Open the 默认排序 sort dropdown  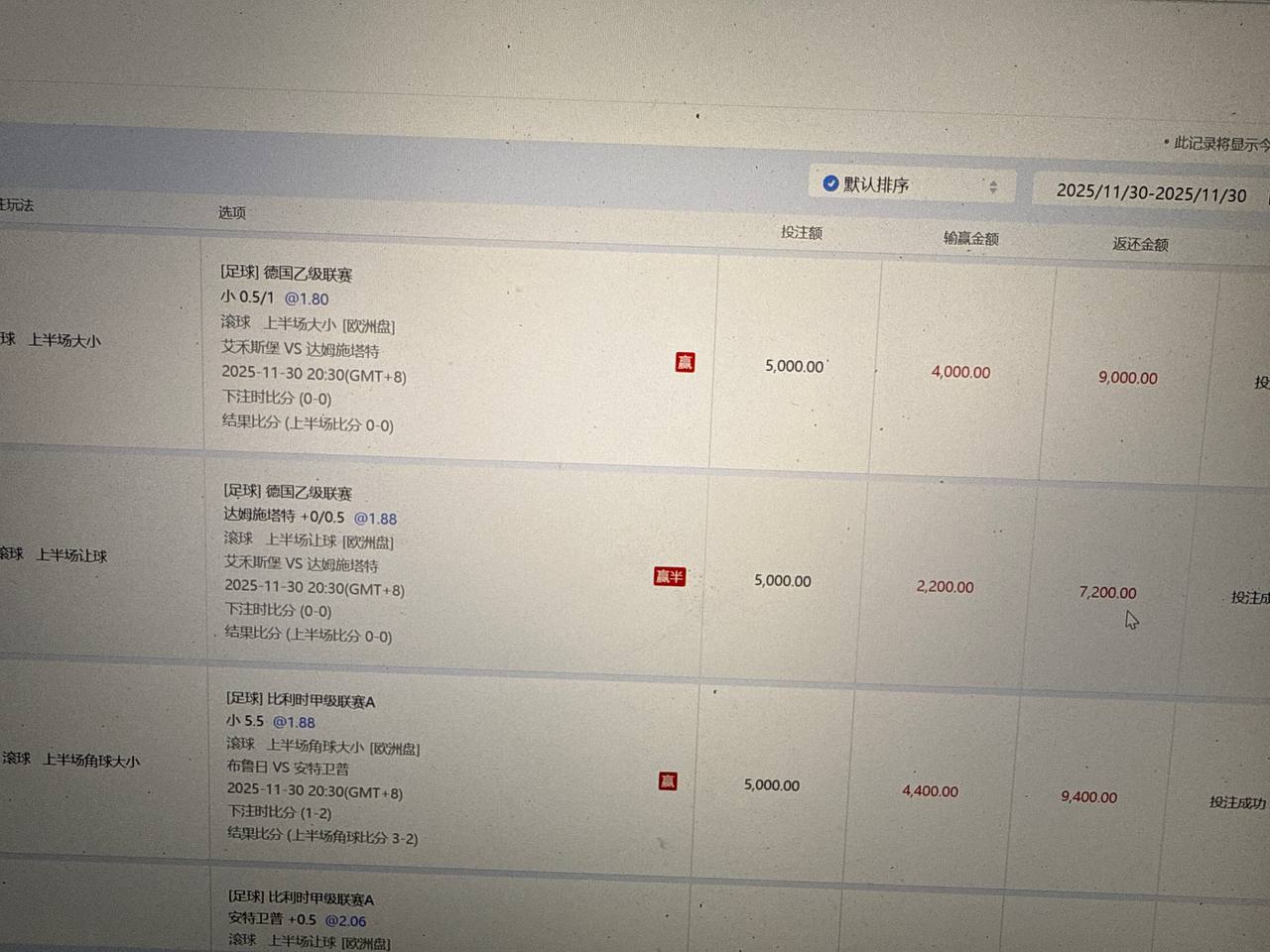911,185
